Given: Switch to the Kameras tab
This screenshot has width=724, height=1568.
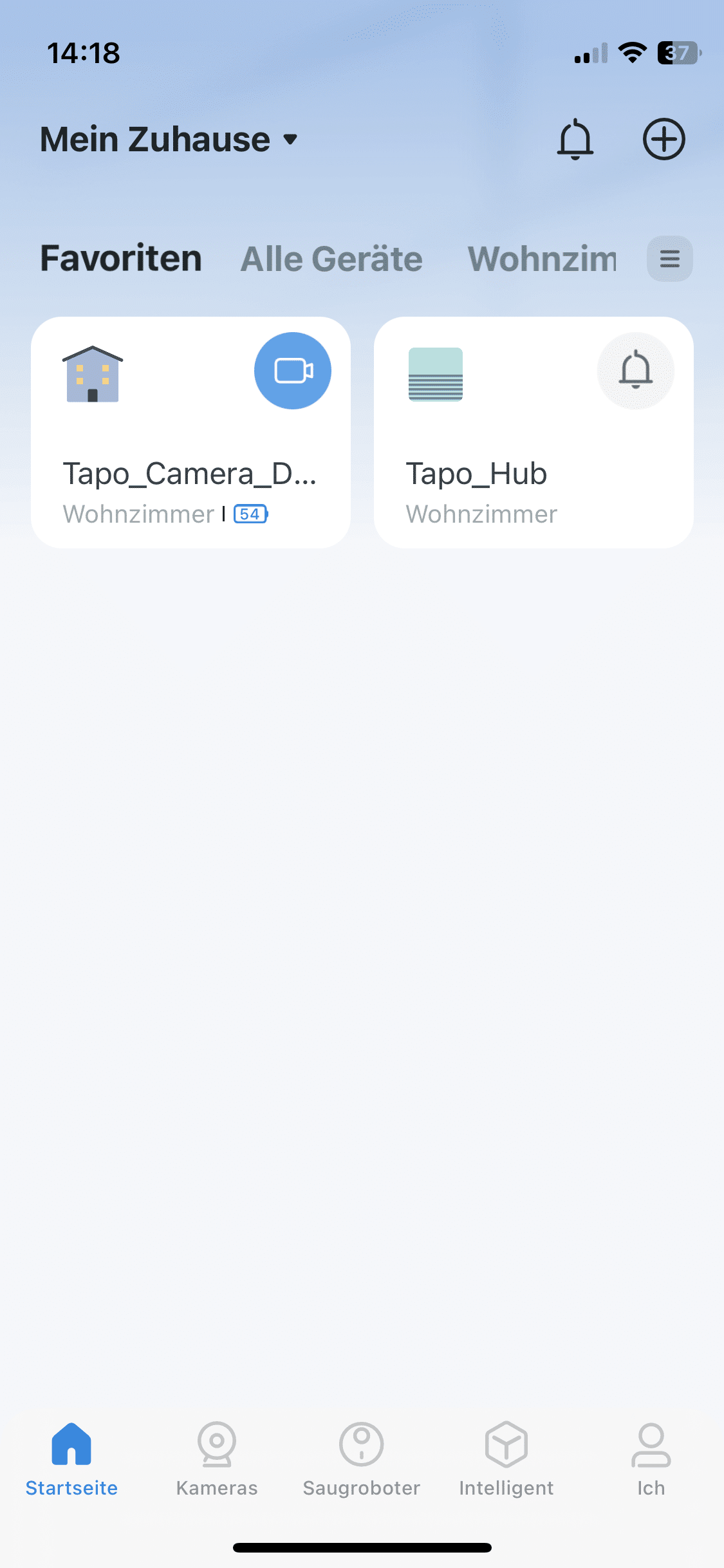Looking at the screenshot, I should (217, 1459).
